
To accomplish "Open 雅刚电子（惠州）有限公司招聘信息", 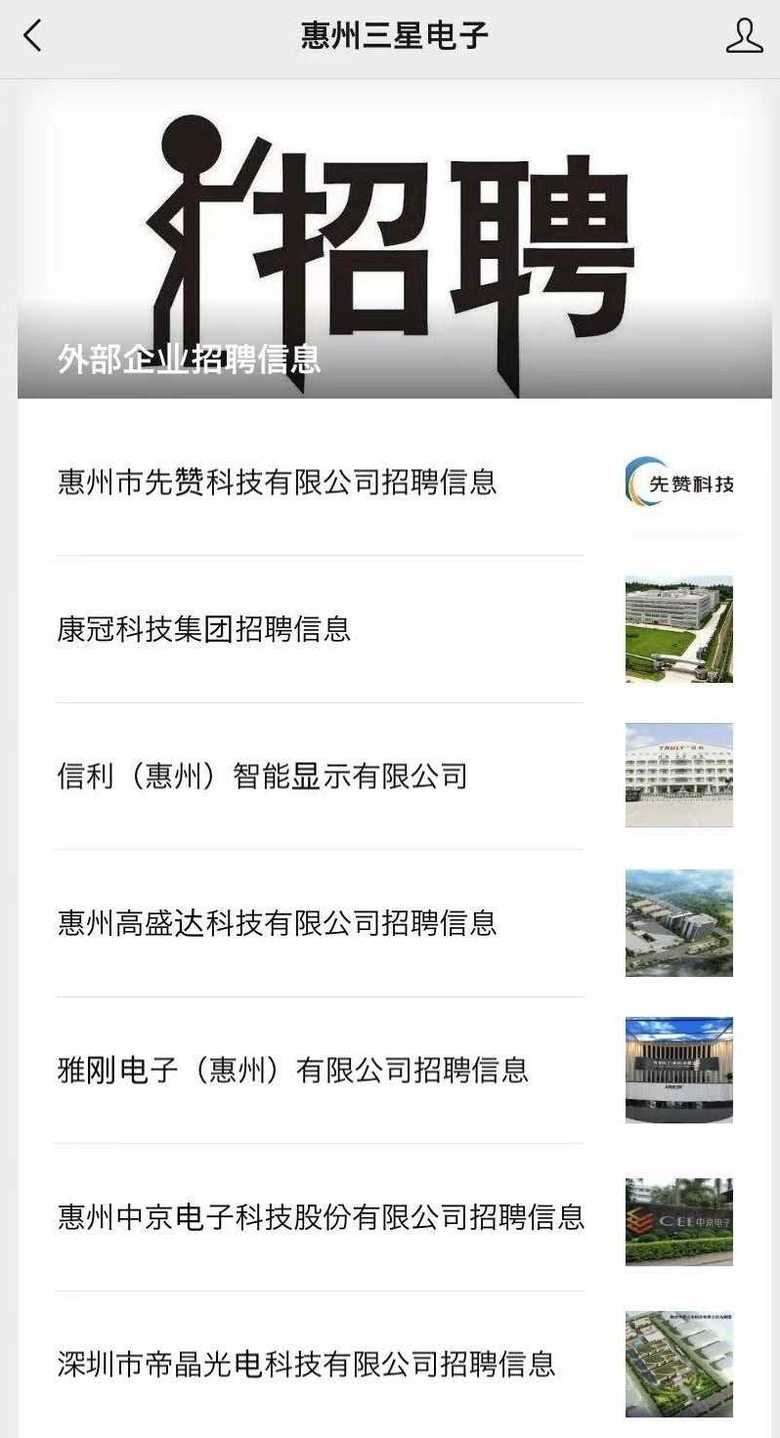I will pos(395,1070).
